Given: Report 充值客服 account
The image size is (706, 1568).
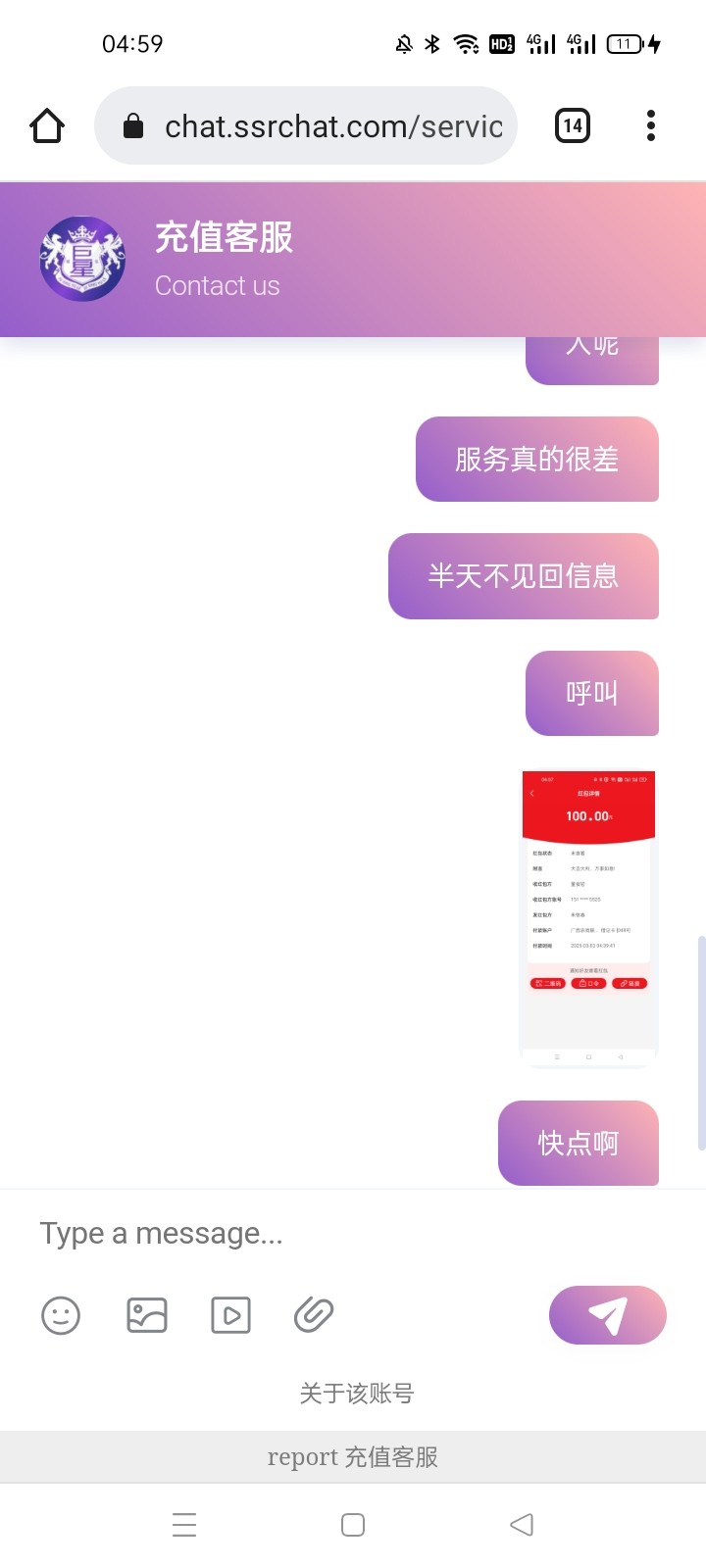Looking at the screenshot, I should pyautogui.click(x=353, y=1457).
